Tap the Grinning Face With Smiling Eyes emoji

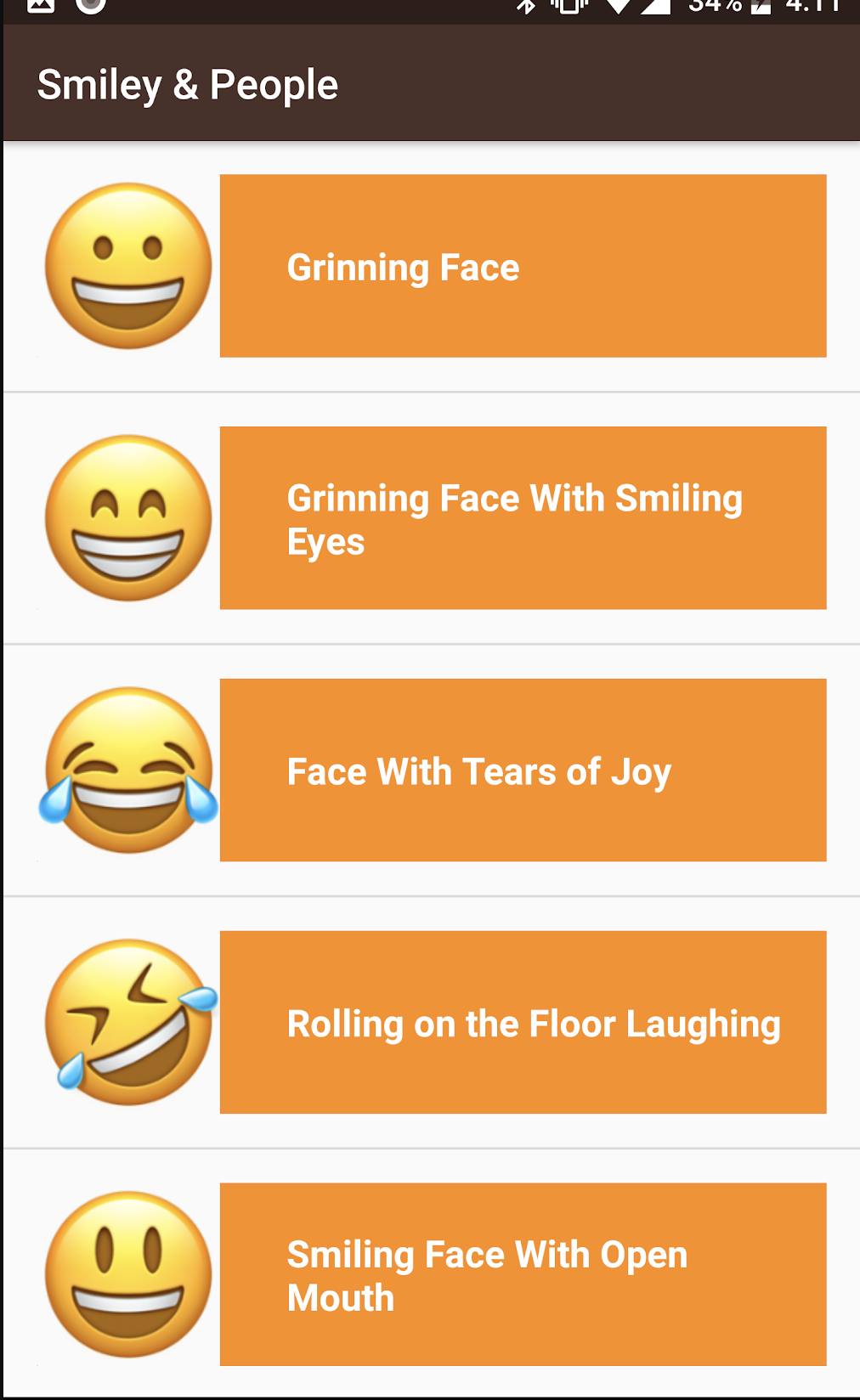click(127, 517)
